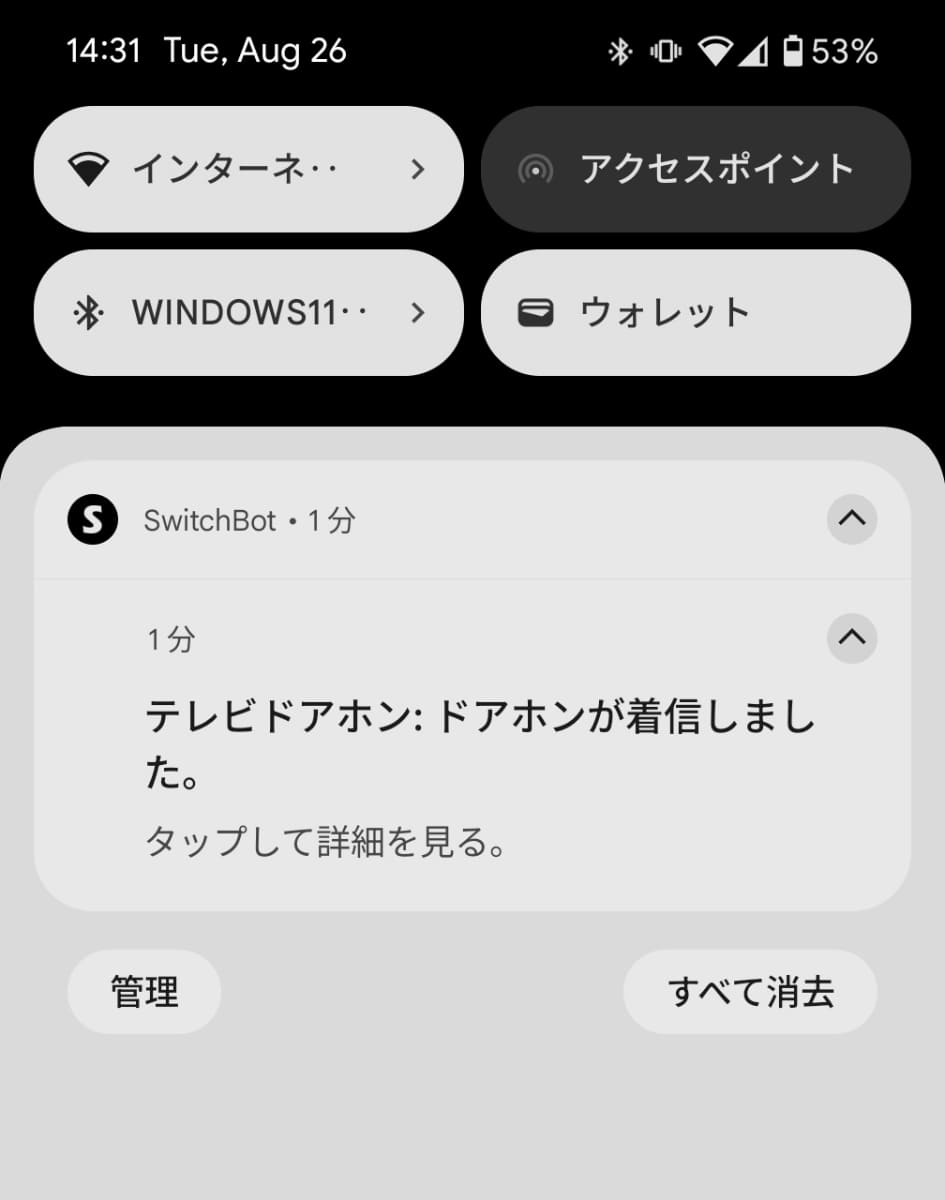Toggle the WINDOWS11 Bluetooth tile

(x=248, y=312)
